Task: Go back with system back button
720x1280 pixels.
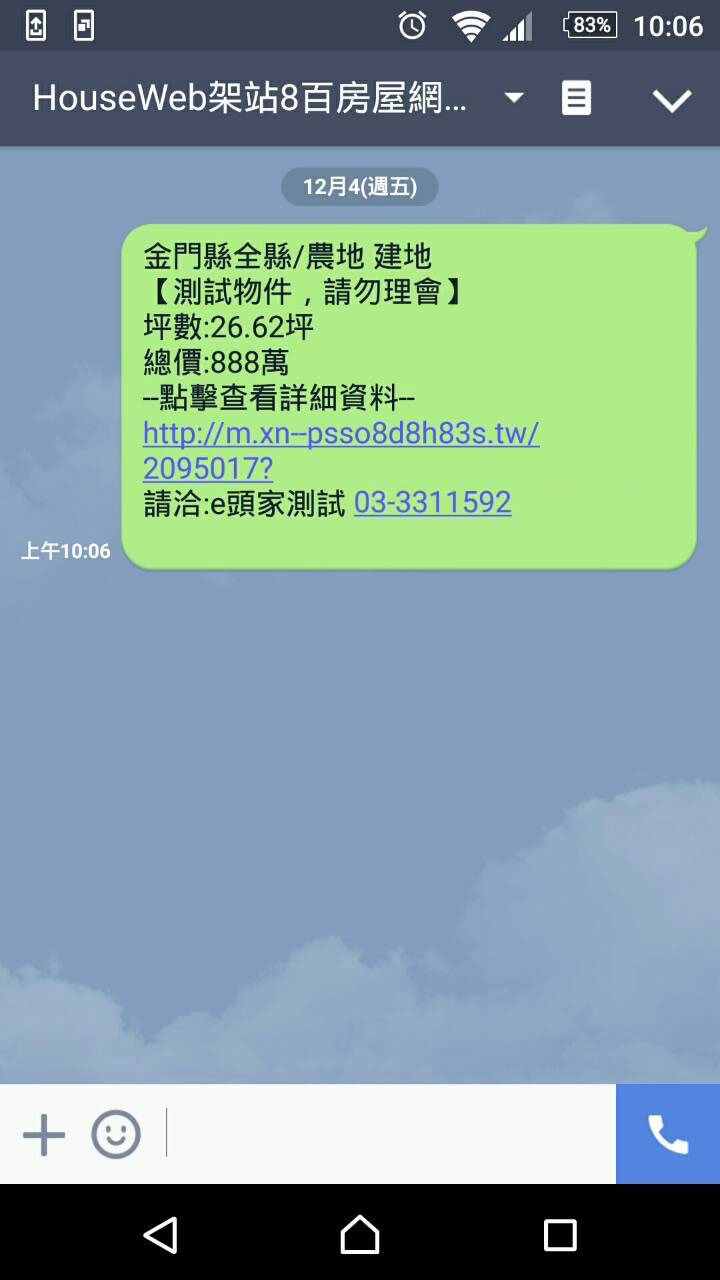Action: [160, 1235]
